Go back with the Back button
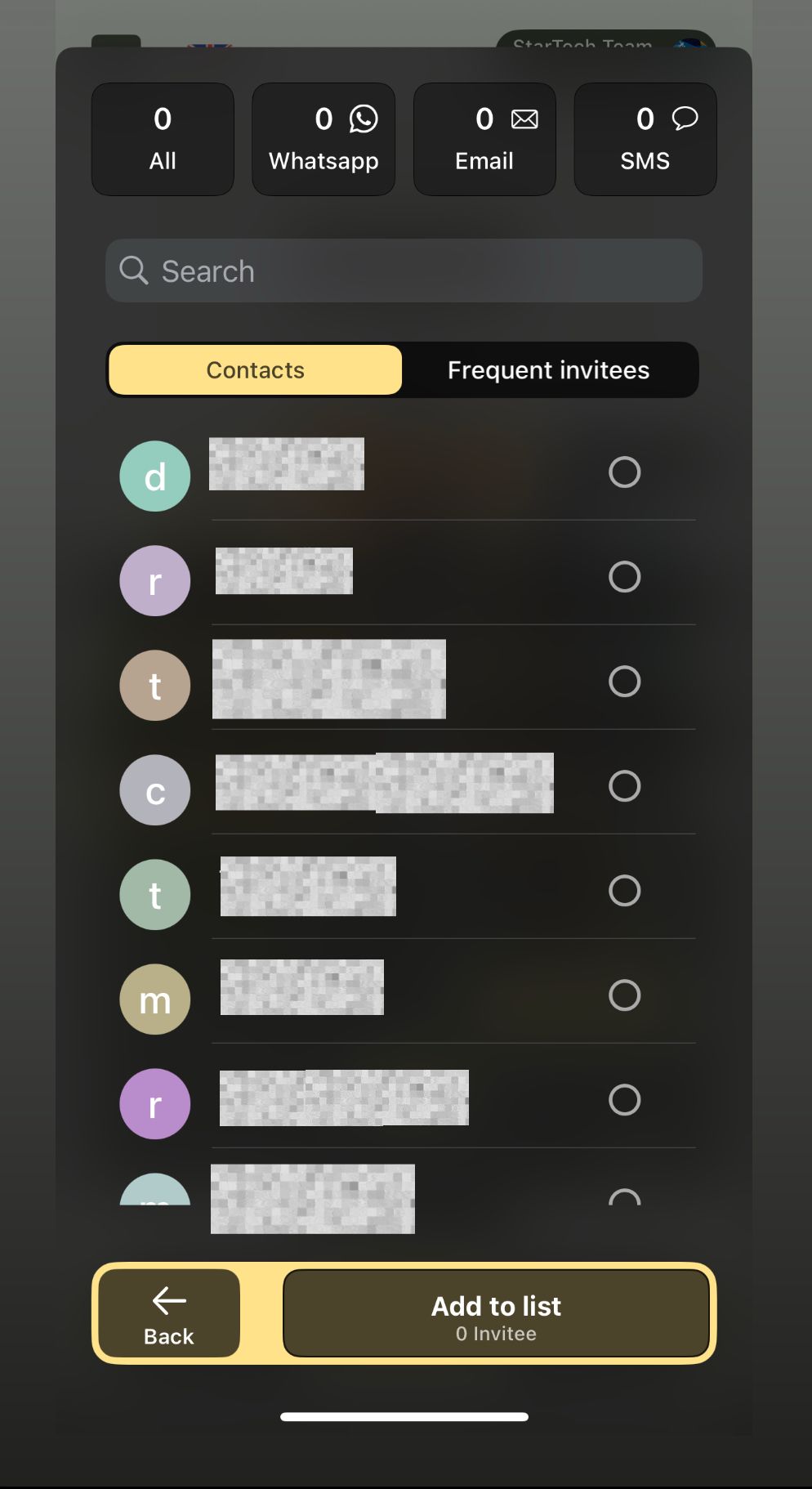Screen dimensions: 812x1489 [x=169, y=1313]
